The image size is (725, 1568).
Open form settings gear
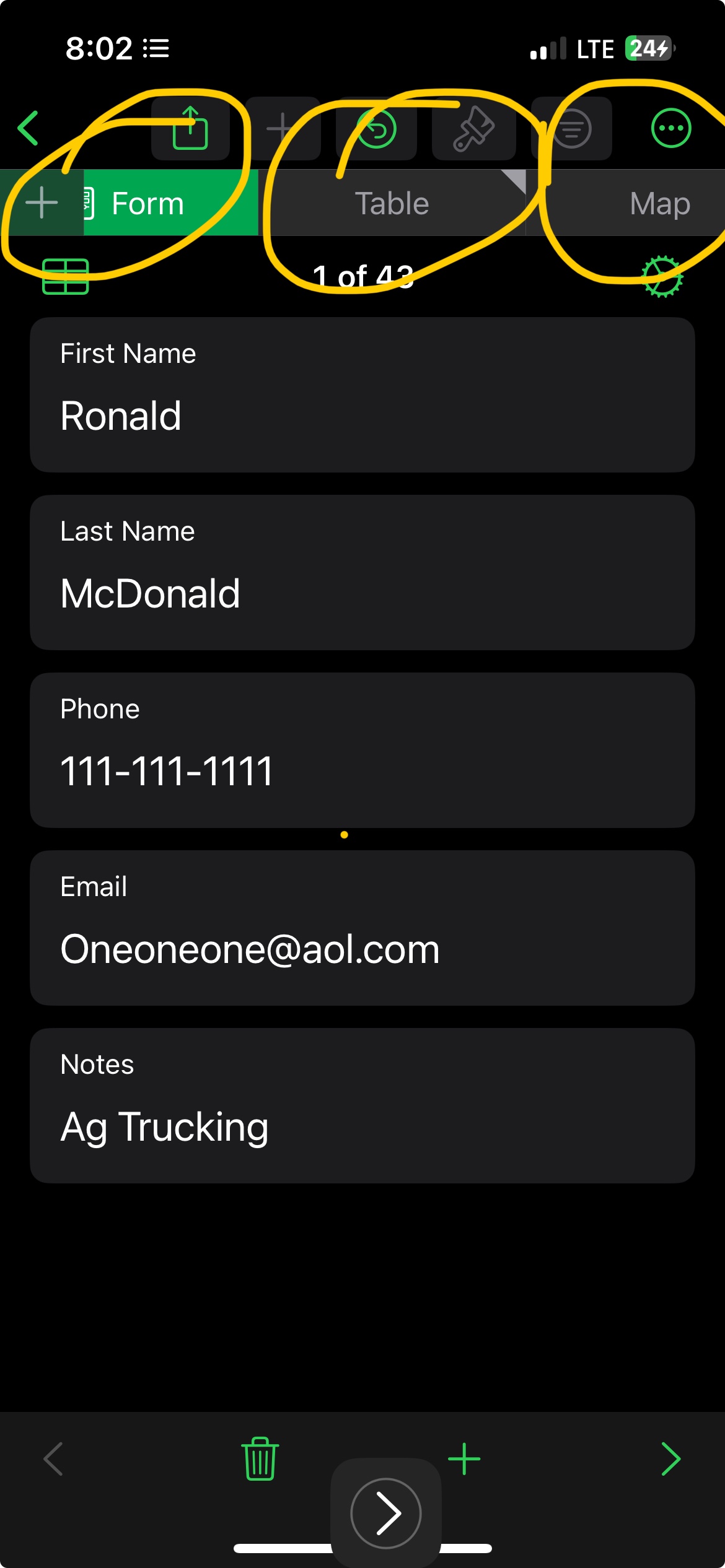click(662, 276)
